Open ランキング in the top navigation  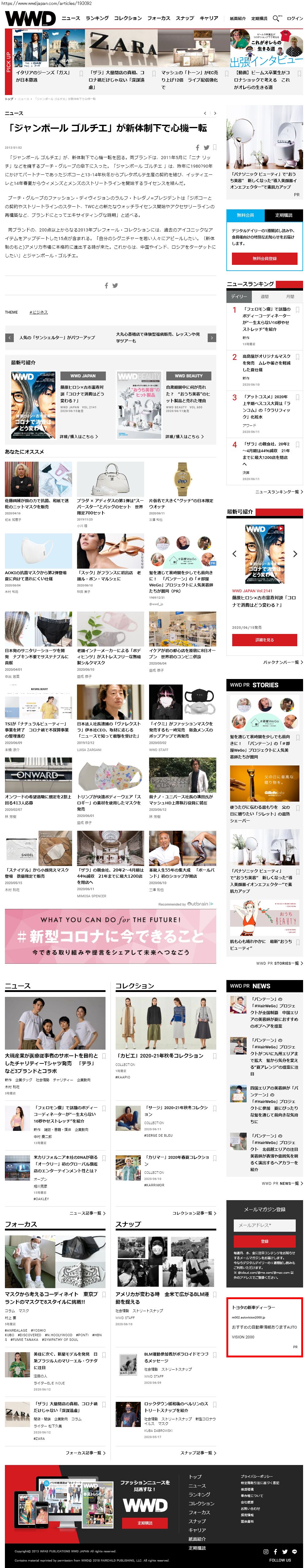pos(97,18)
